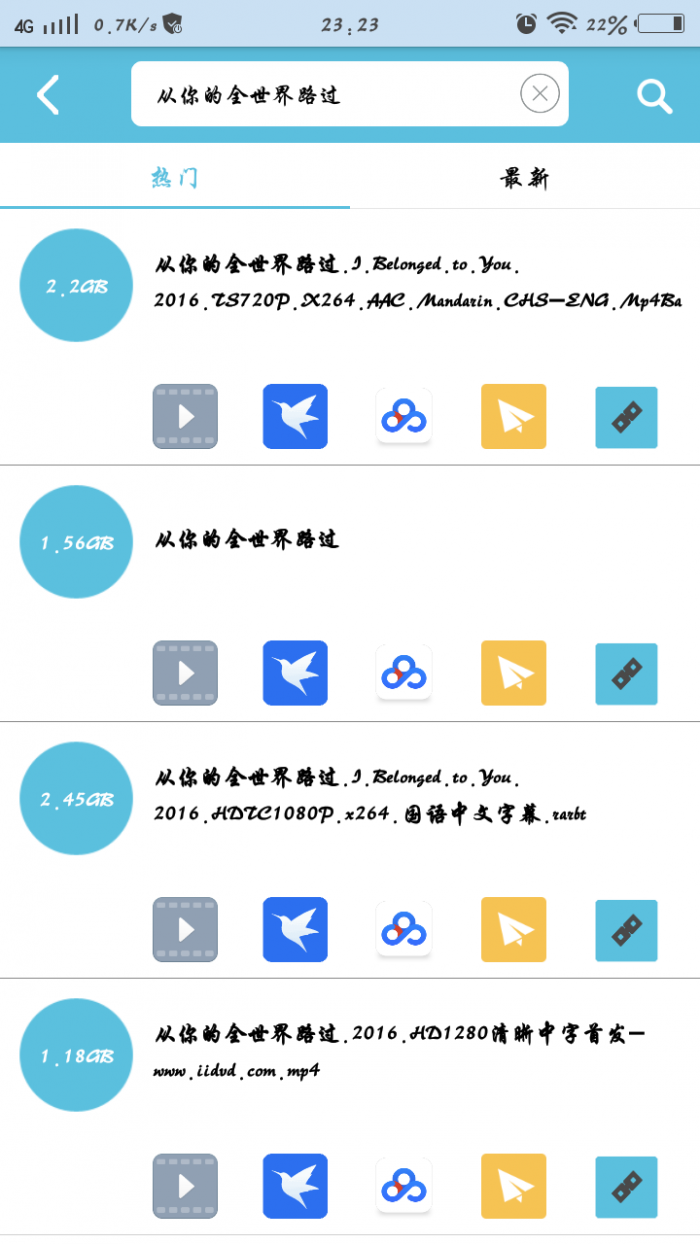Play the 2.45GB result video
Screen dimensions: 700x1244
click(x=185, y=930)
